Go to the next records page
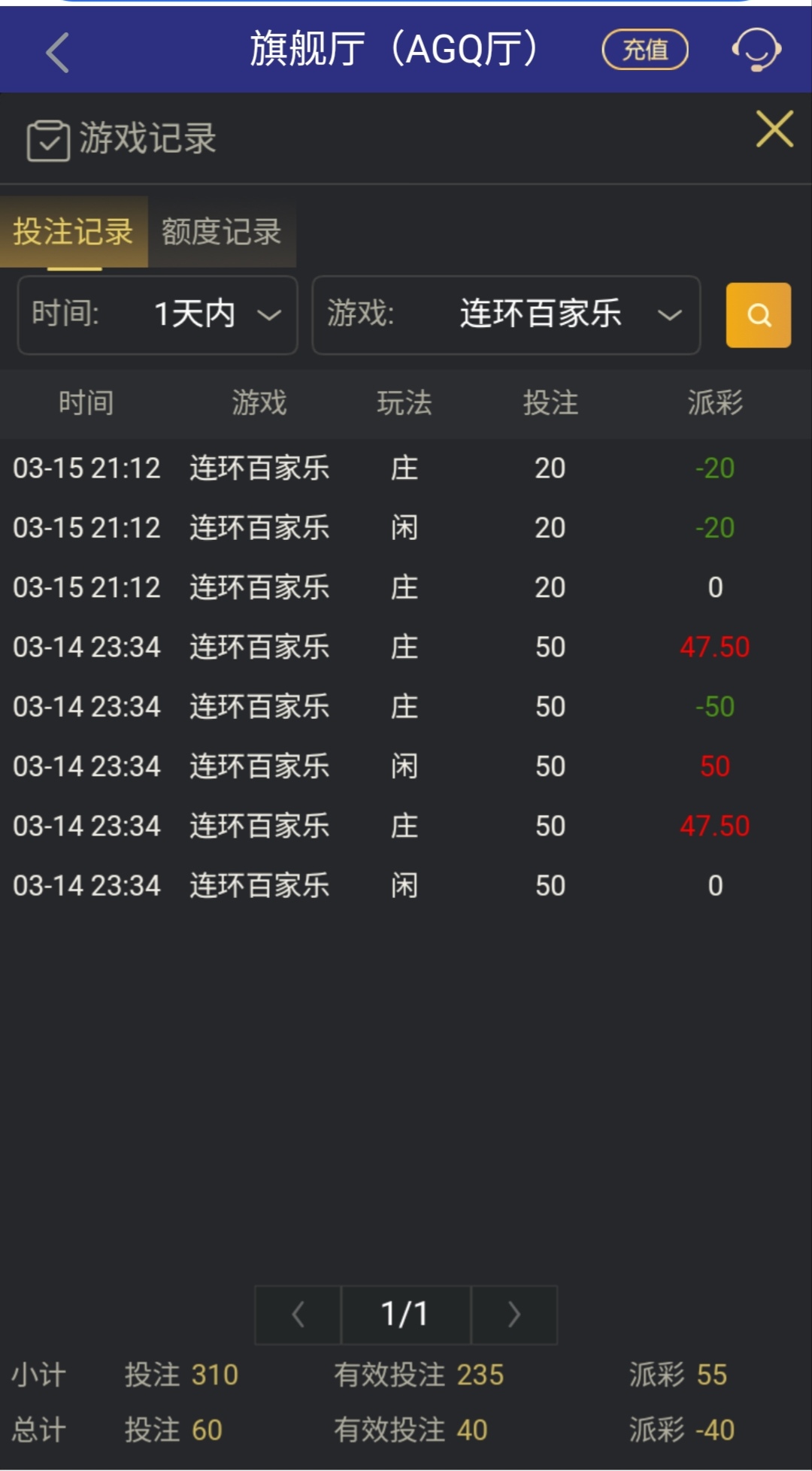This screenshot has width=812, height=1471. [514, 1315]
